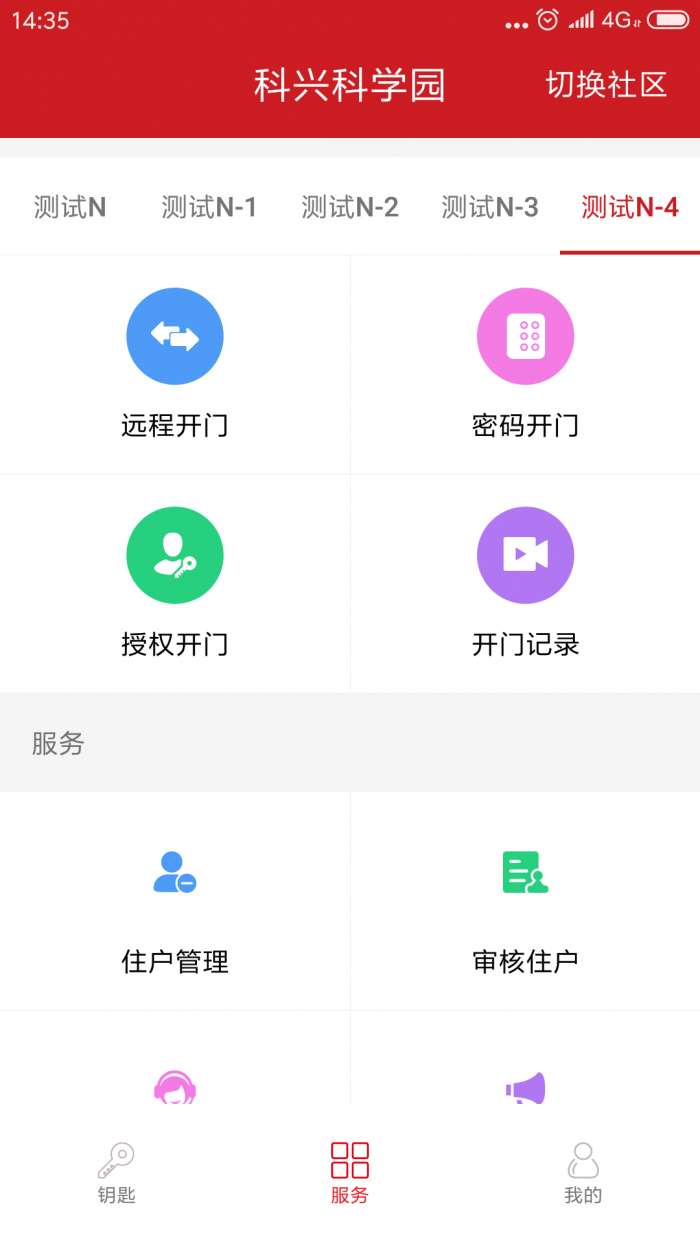Open 密码开门 password door opening
The width and height of the screenshot is (700, 1244).
pos(525,364)
